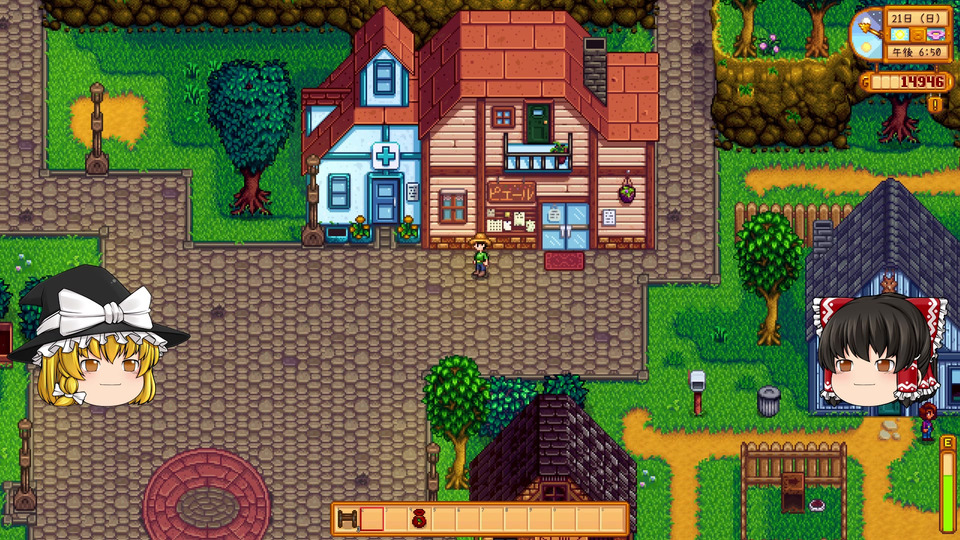
Task: Select the fence item in the toolbar
Action: pyautogui.click(x=347, y=519)
